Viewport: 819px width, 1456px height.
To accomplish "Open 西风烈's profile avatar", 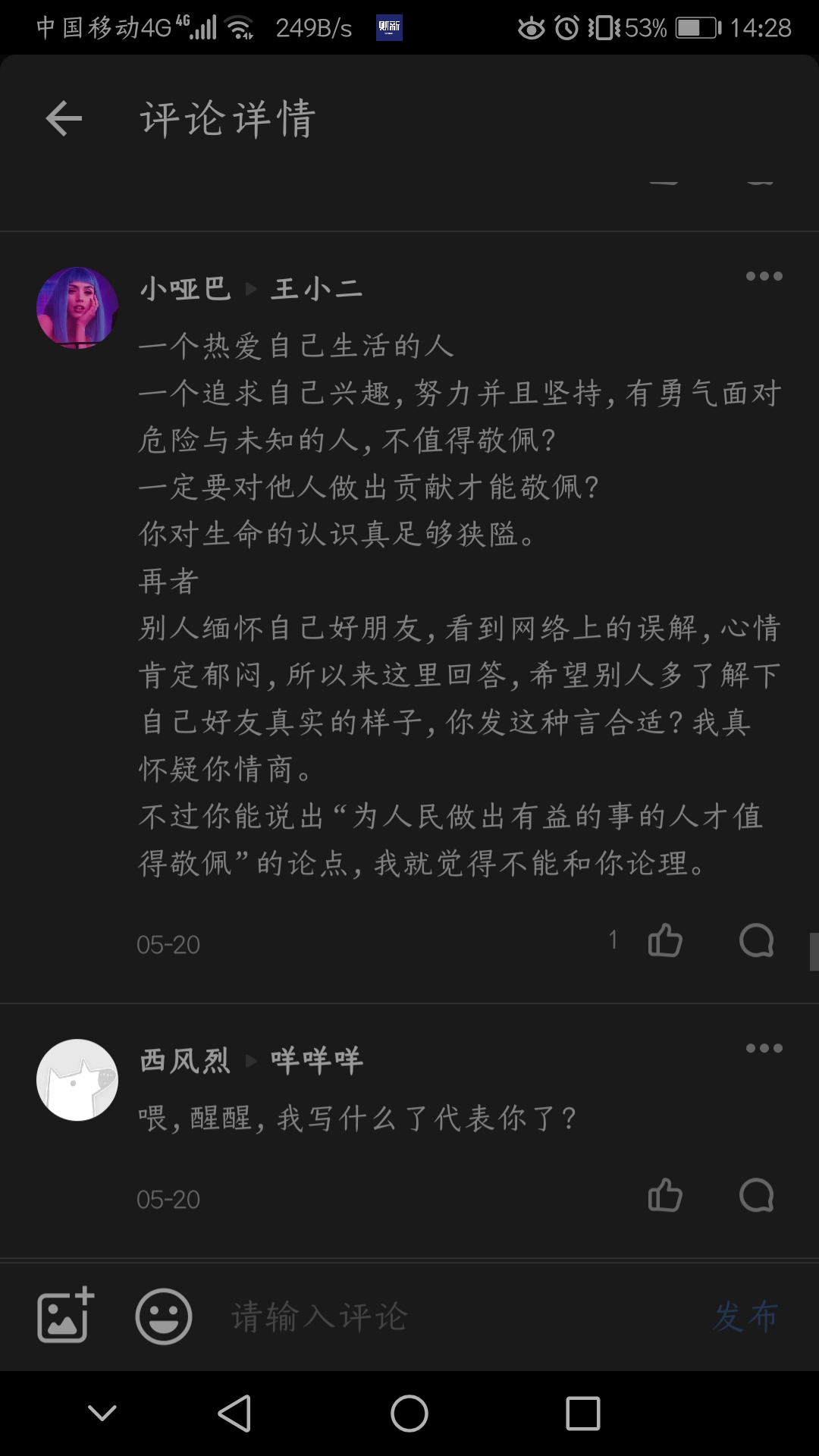I will pos(77,1080).
